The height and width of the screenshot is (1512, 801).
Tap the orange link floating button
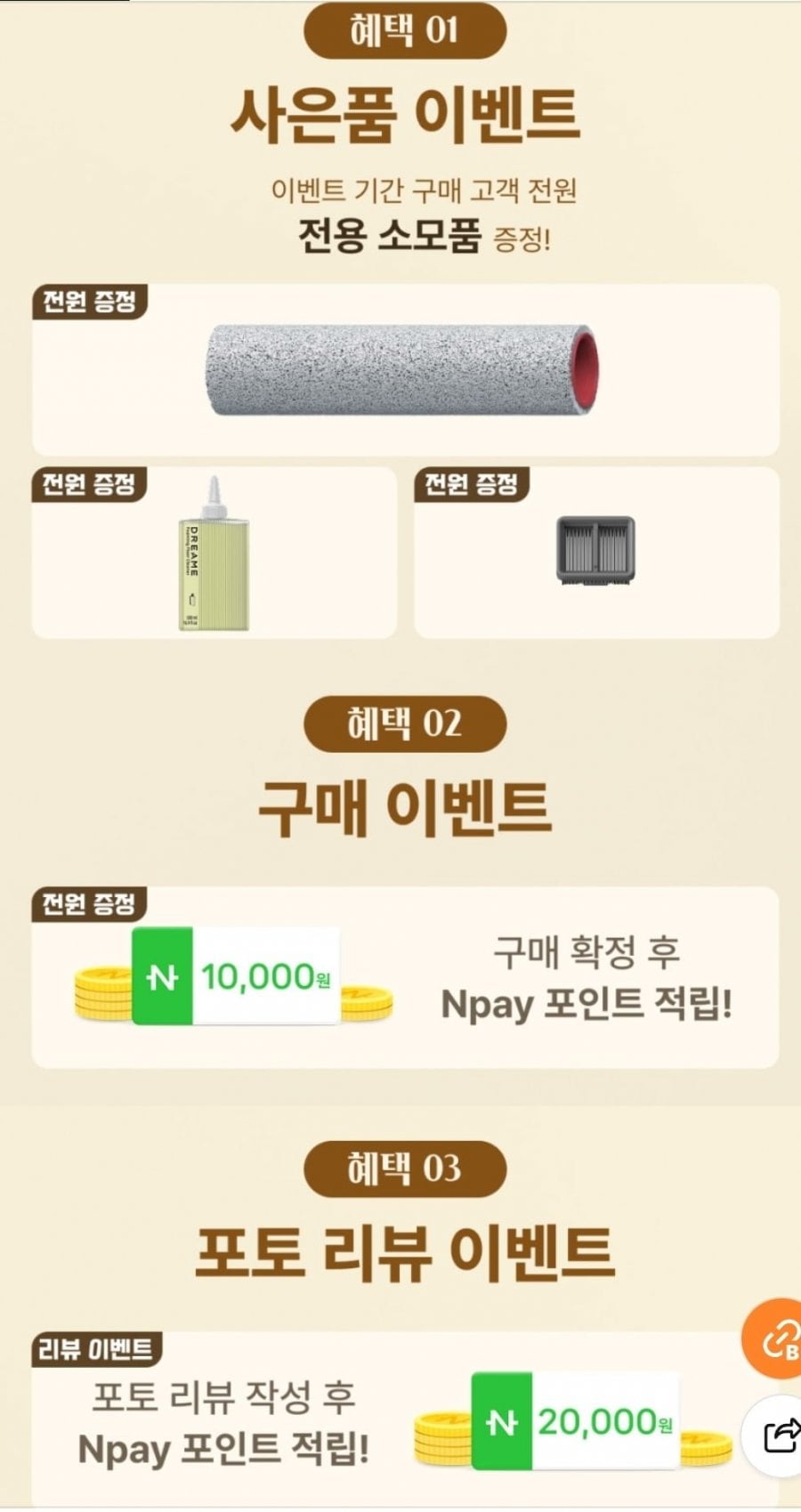click(776, 1338)
